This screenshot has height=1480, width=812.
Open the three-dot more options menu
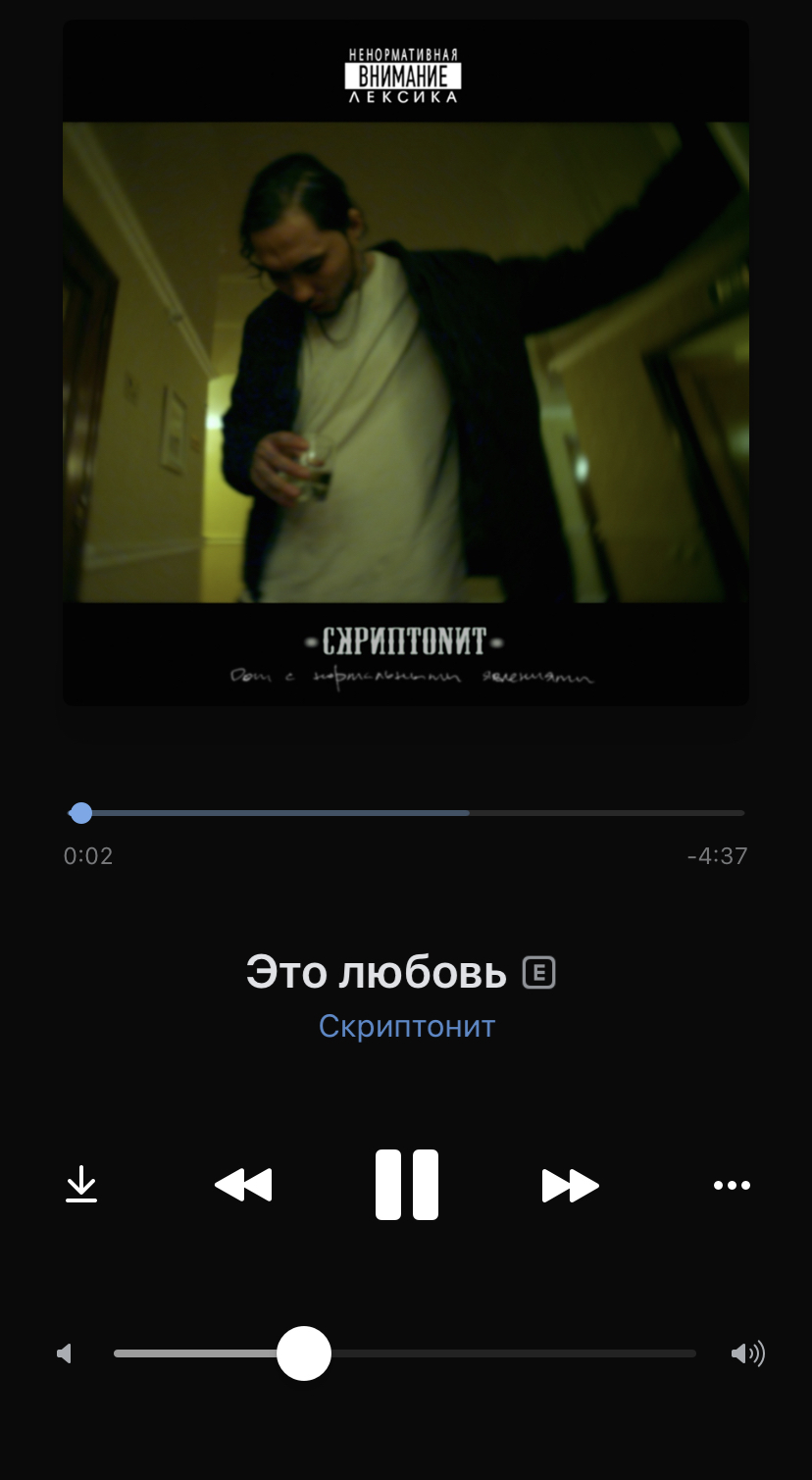click(x=732, y=1185)
